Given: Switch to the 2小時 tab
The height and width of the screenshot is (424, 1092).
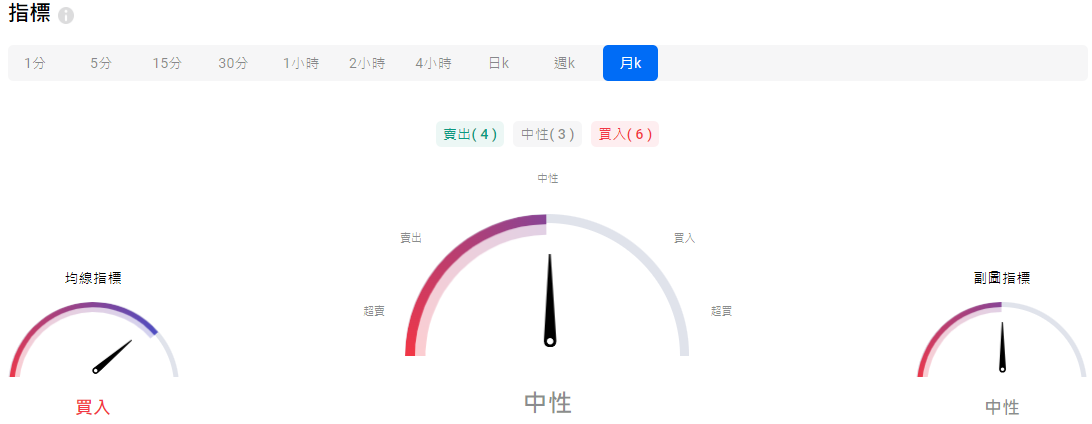Looking at the screenshot, I should click(367, 63).
